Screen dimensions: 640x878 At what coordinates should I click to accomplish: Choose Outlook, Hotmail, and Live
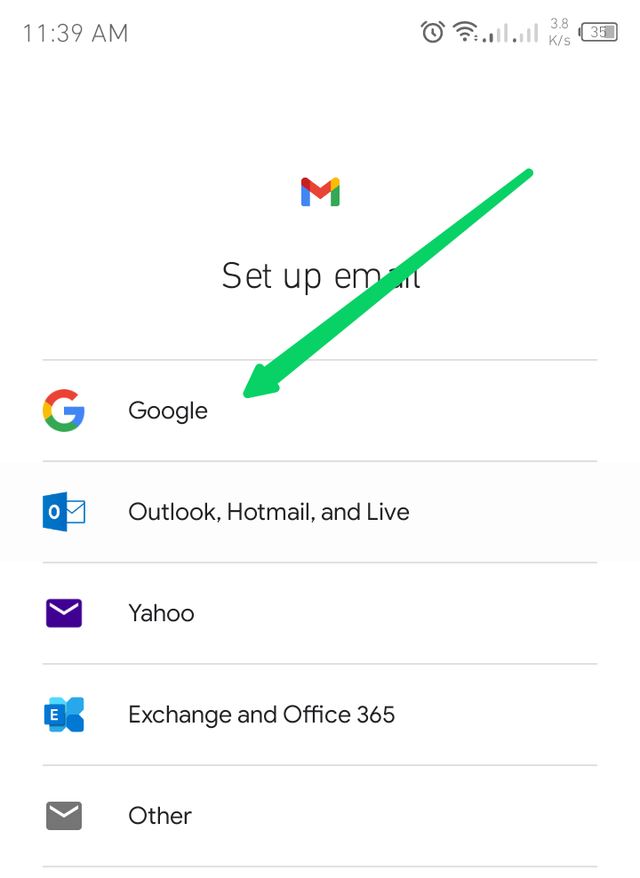(268, 512)
